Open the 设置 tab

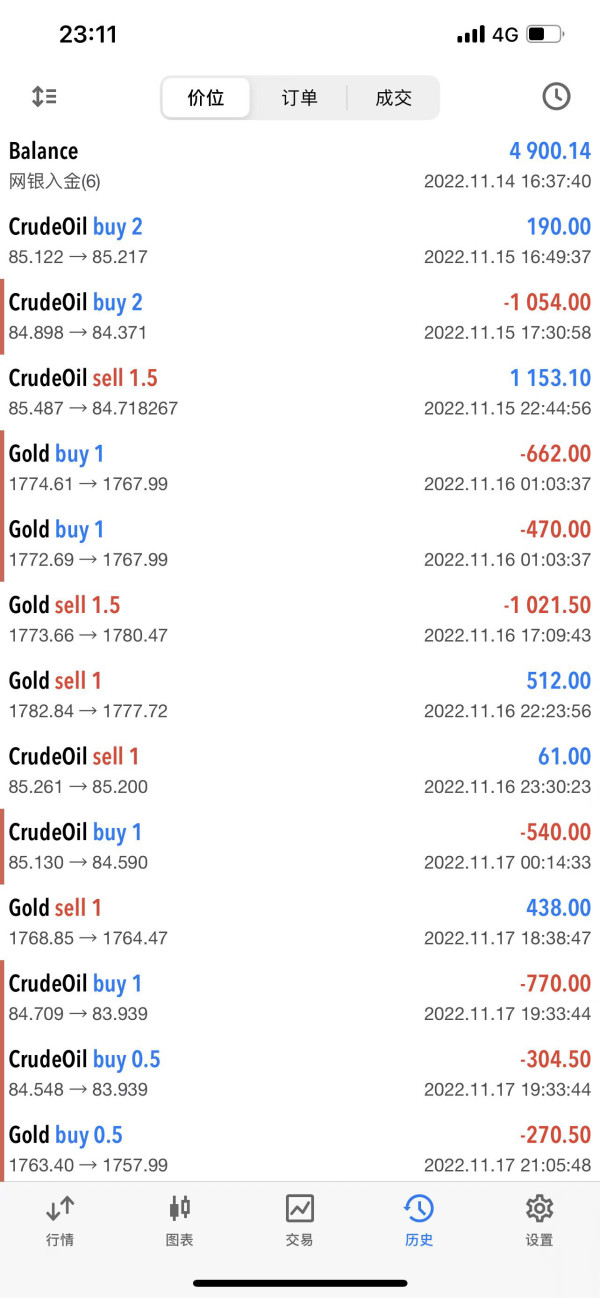click(x=539, y=1219)
